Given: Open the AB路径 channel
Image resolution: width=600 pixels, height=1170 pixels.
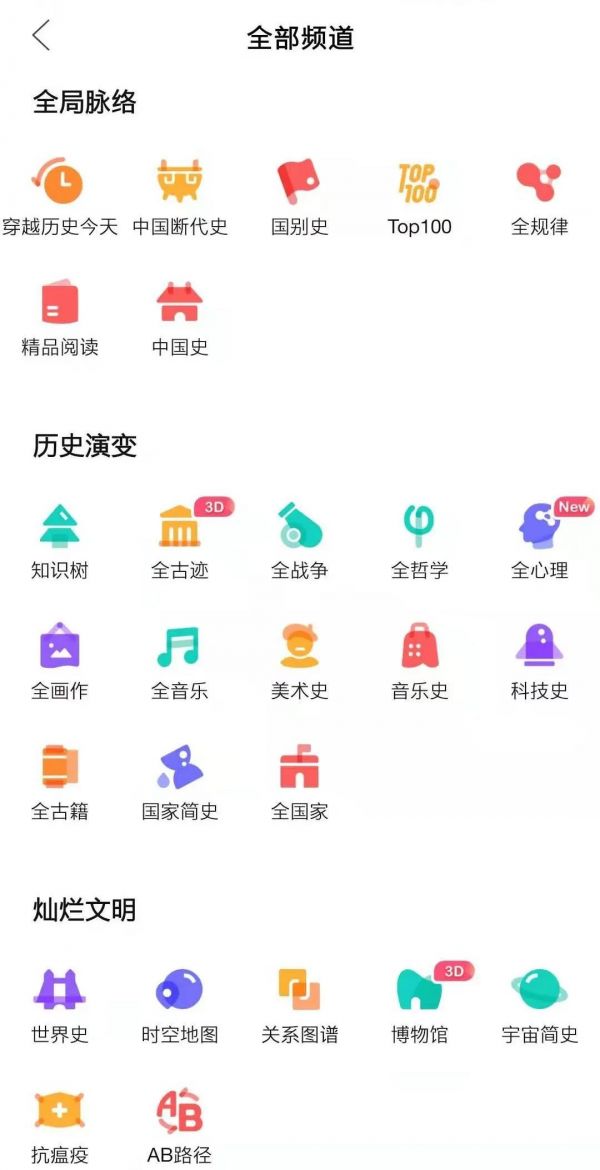Looking at the screenshot, I should 180,1112.
